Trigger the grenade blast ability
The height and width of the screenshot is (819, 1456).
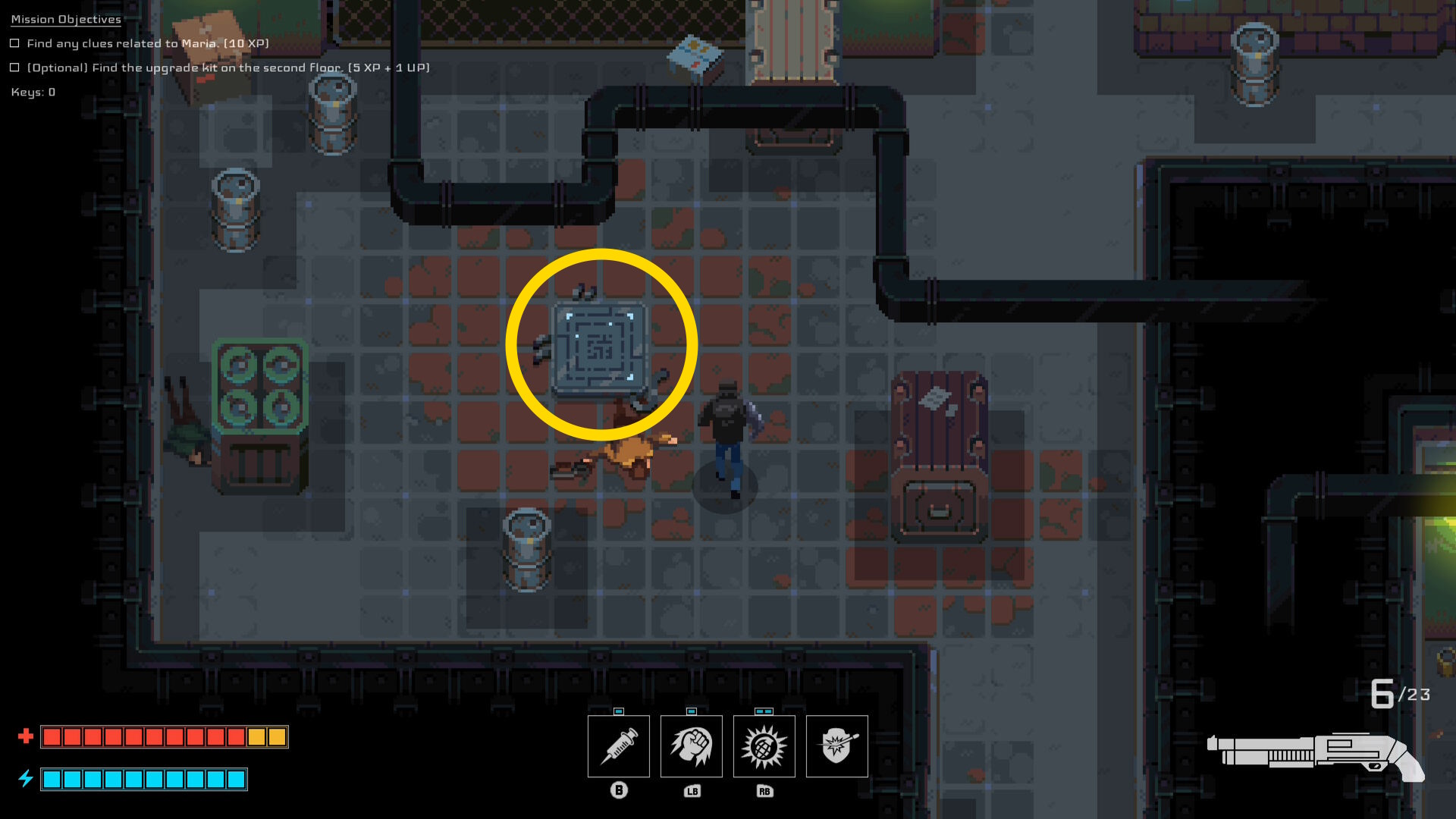[764, 746]
